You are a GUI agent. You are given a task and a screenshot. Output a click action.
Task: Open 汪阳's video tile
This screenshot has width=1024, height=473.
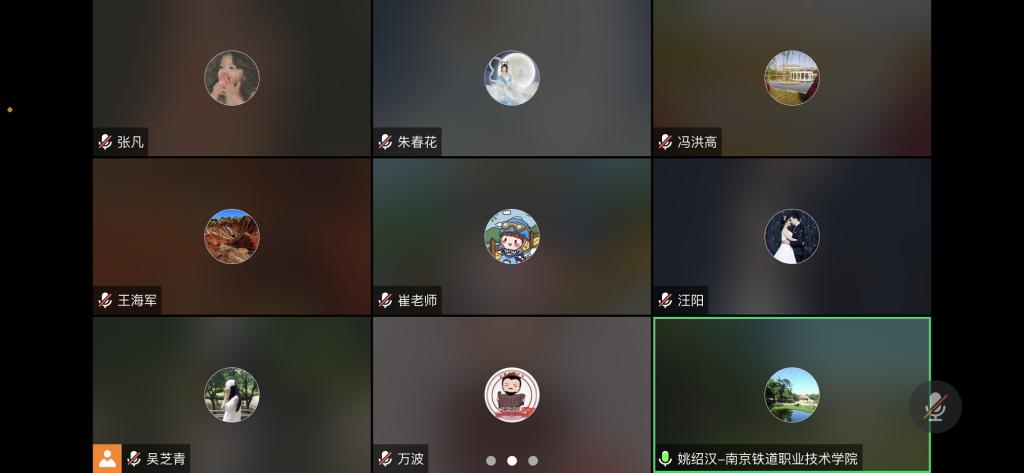[791, 236]
